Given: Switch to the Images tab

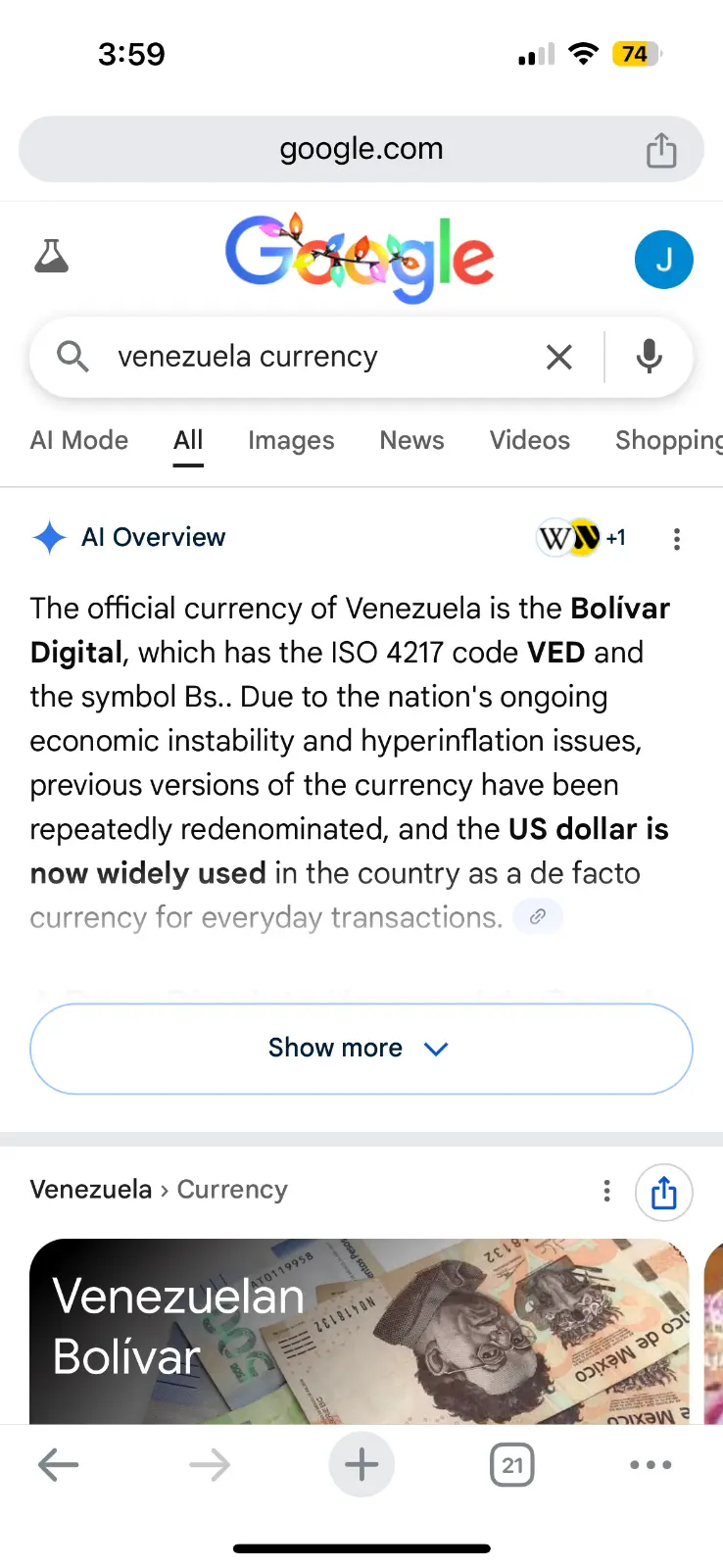Looking at the screenshot, I should coord(291,440).
